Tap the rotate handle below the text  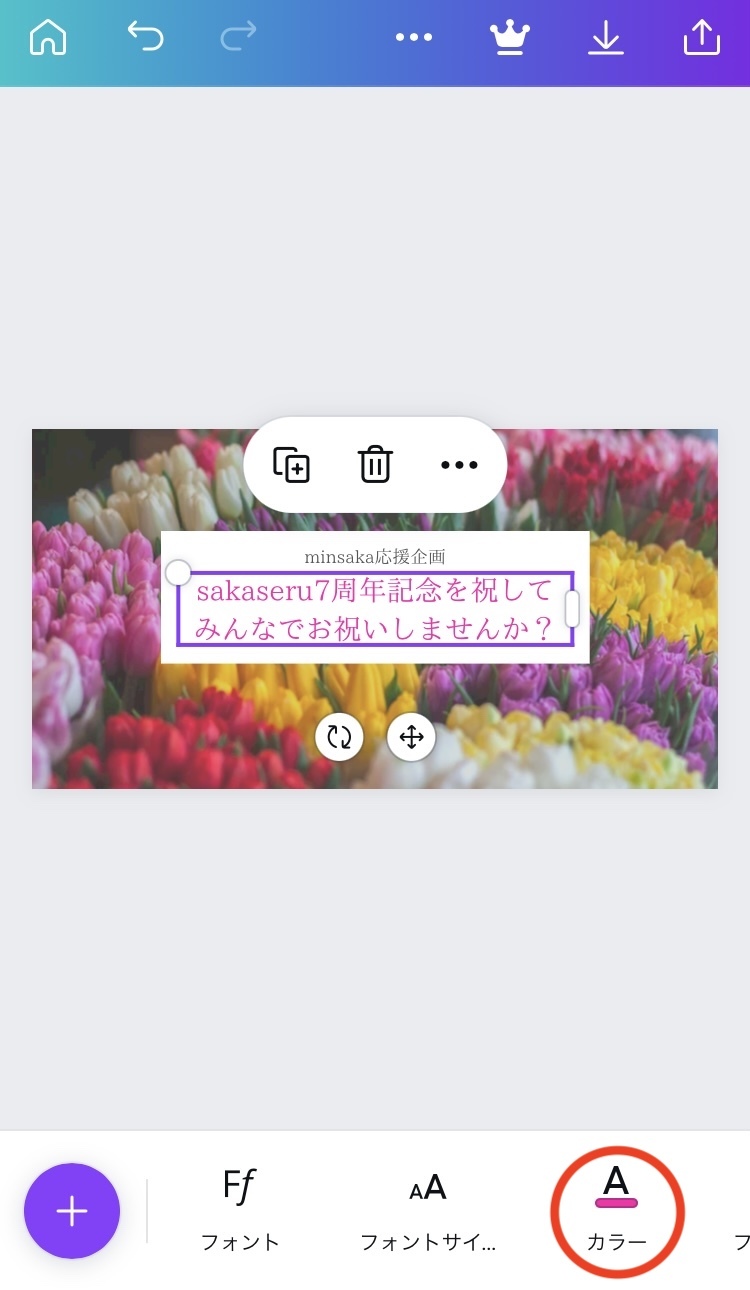pyautogui.click(x=339, y=738)
